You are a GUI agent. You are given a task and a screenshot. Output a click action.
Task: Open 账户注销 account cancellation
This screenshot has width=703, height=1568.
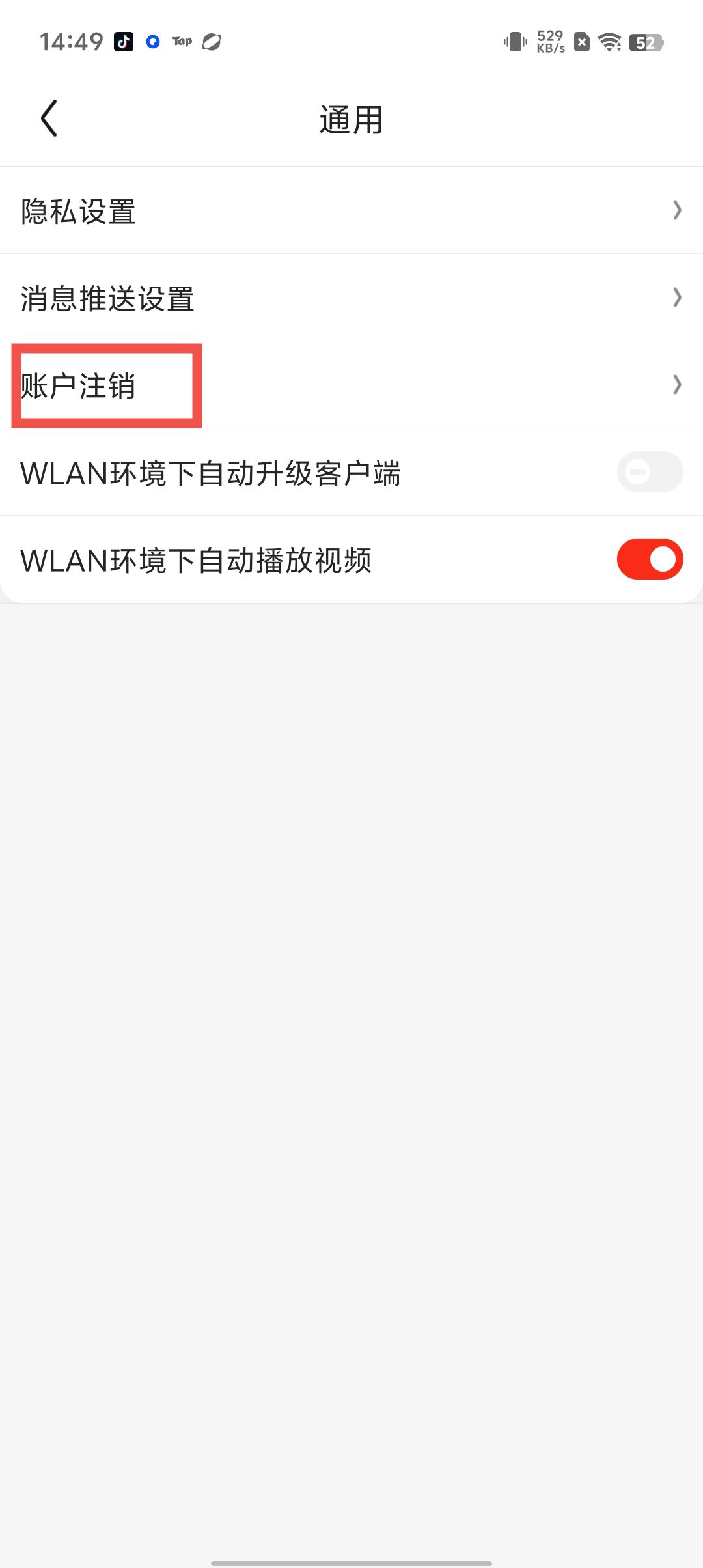pos(351,385)
